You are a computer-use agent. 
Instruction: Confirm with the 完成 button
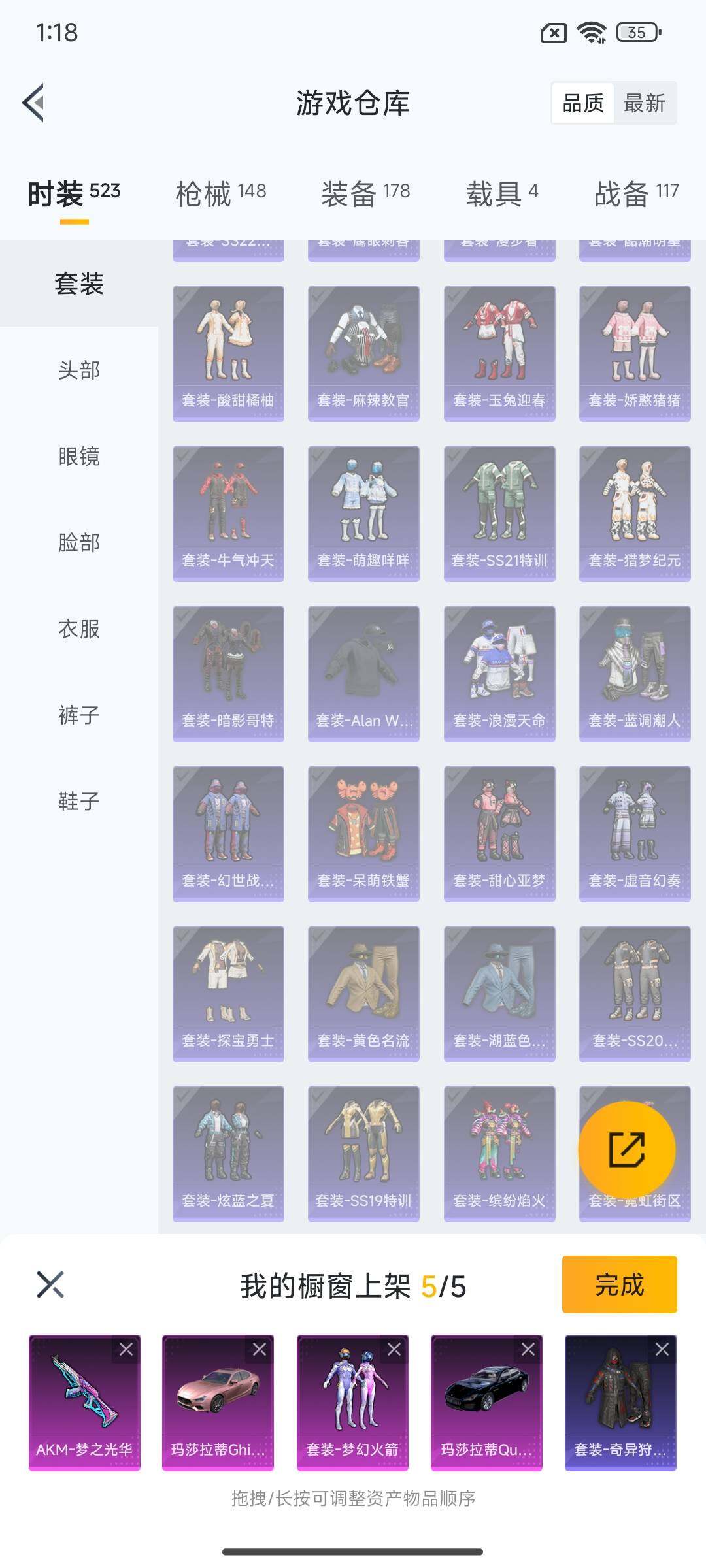(x=619, y=1284)
